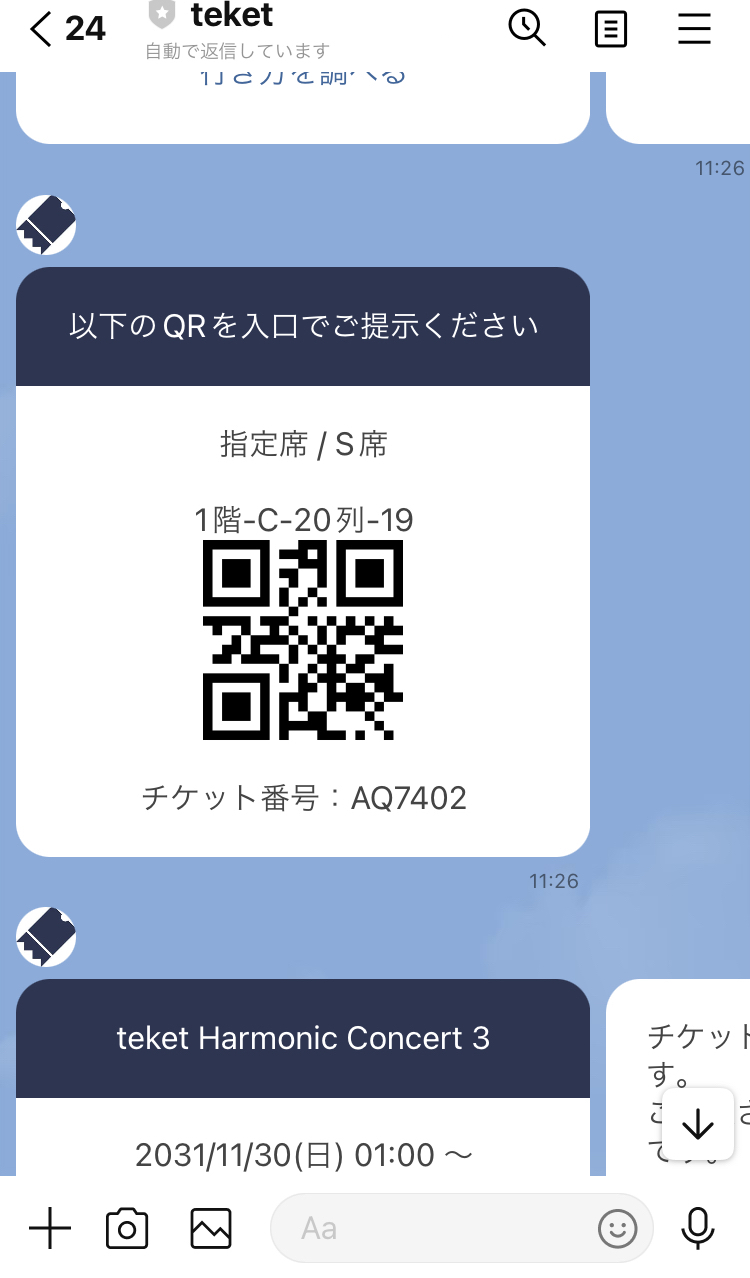Open the photo gallery picker

tap(211, 1227)
